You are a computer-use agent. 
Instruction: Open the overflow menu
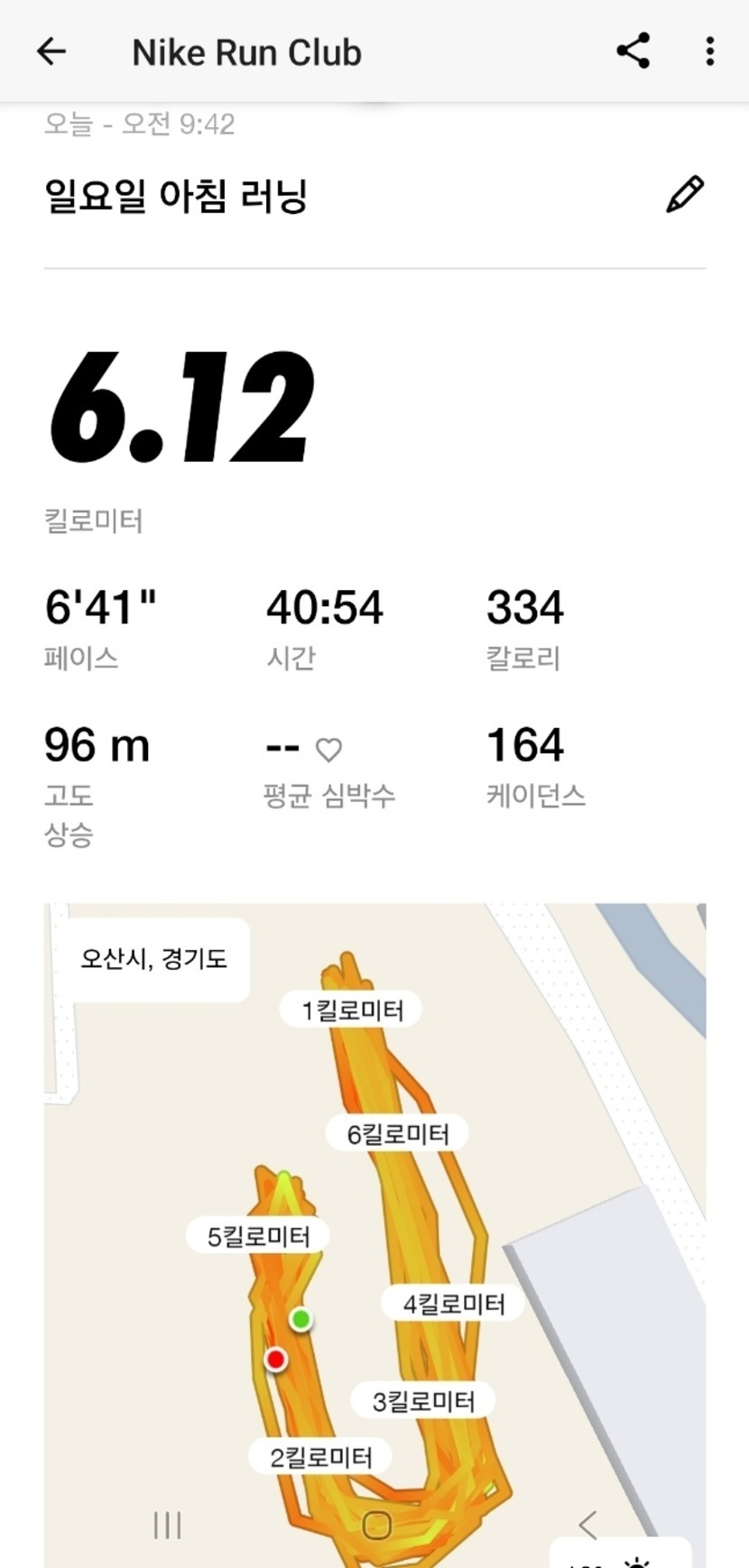(x=710, y=51)
